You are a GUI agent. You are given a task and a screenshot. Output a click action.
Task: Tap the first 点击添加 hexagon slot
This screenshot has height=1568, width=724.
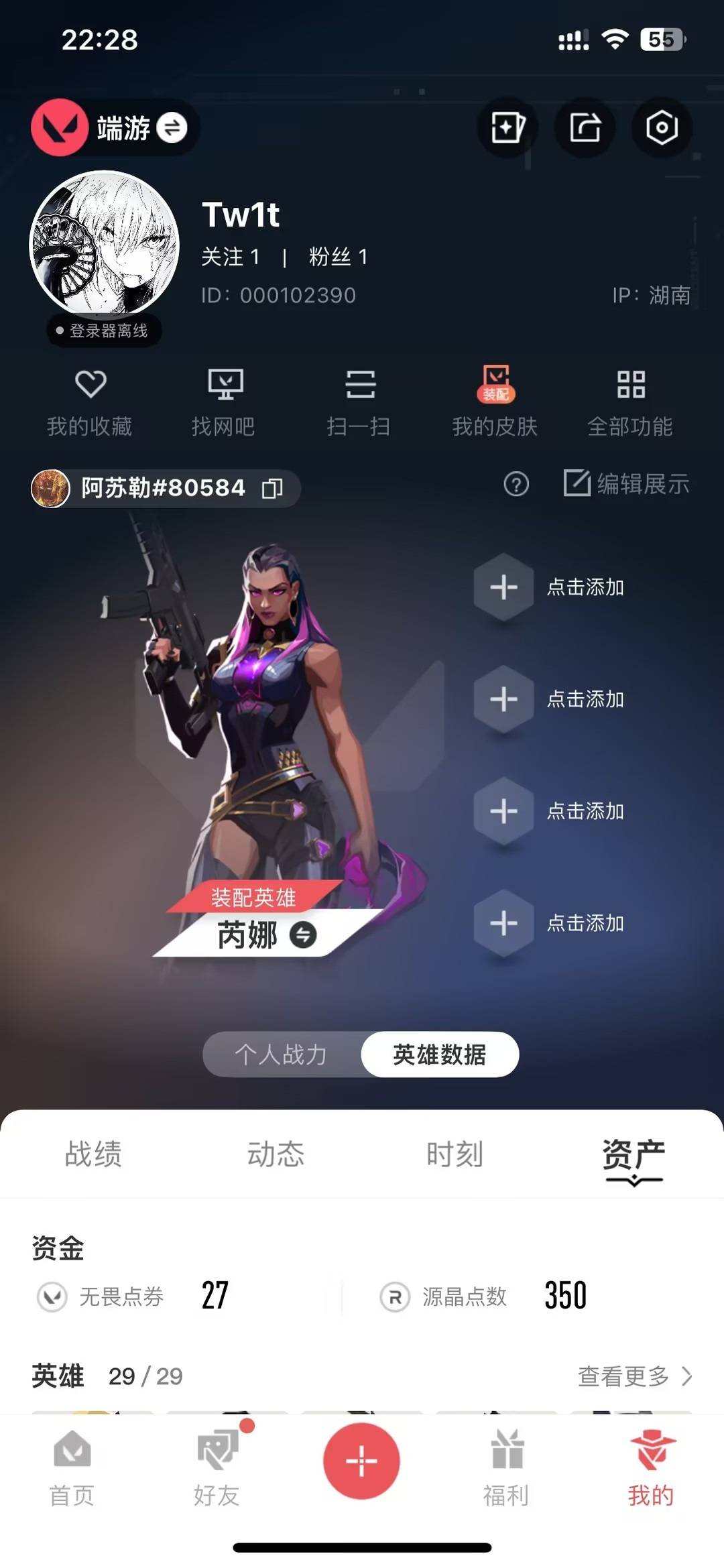503,587
